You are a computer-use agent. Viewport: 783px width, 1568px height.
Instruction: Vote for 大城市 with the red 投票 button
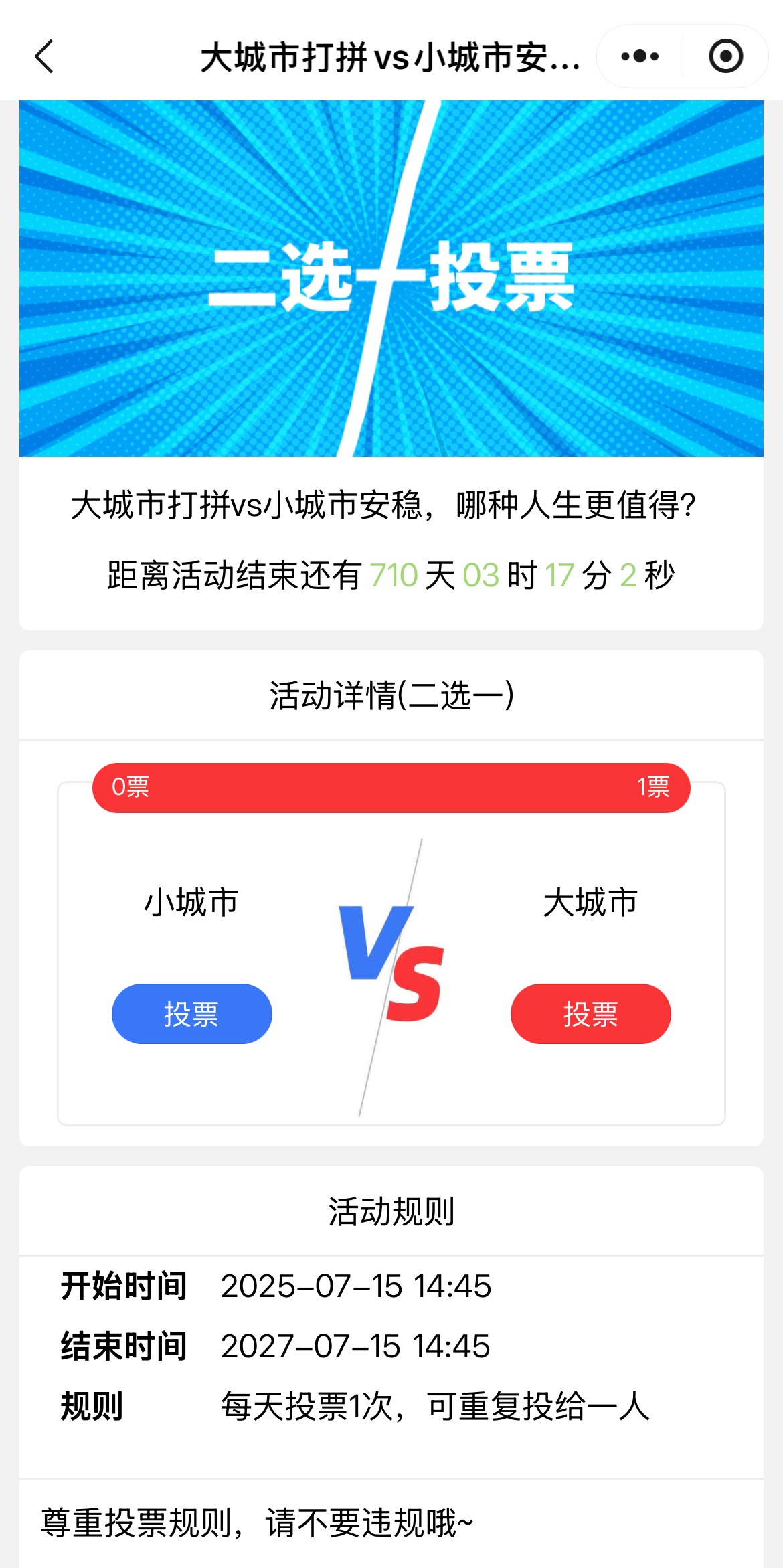[590, 1013]
